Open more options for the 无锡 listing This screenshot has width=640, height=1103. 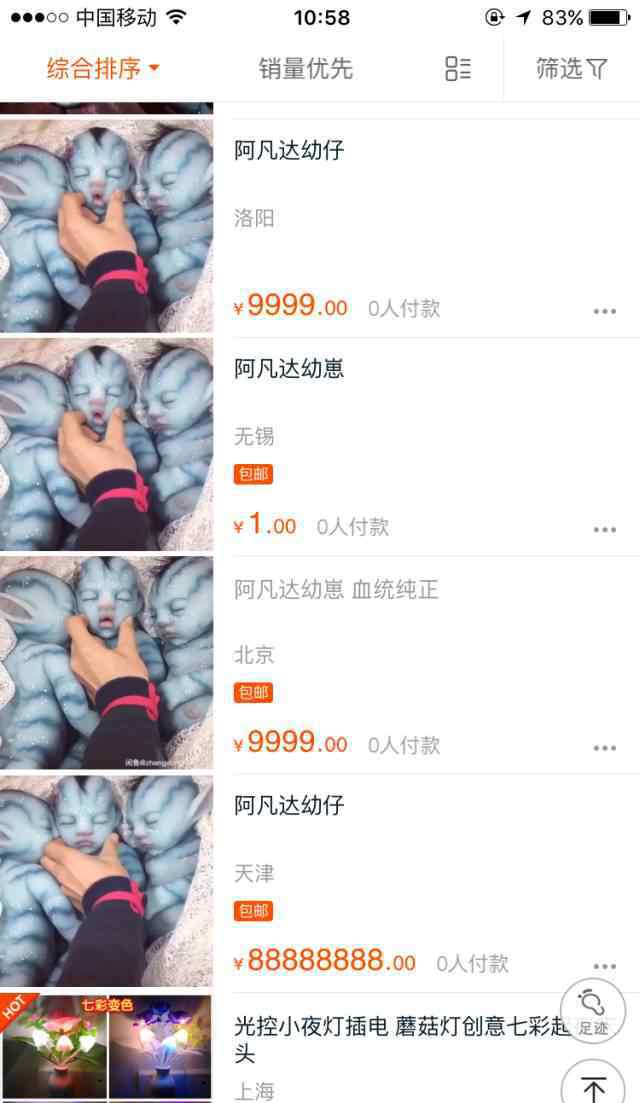coord(604,529)
